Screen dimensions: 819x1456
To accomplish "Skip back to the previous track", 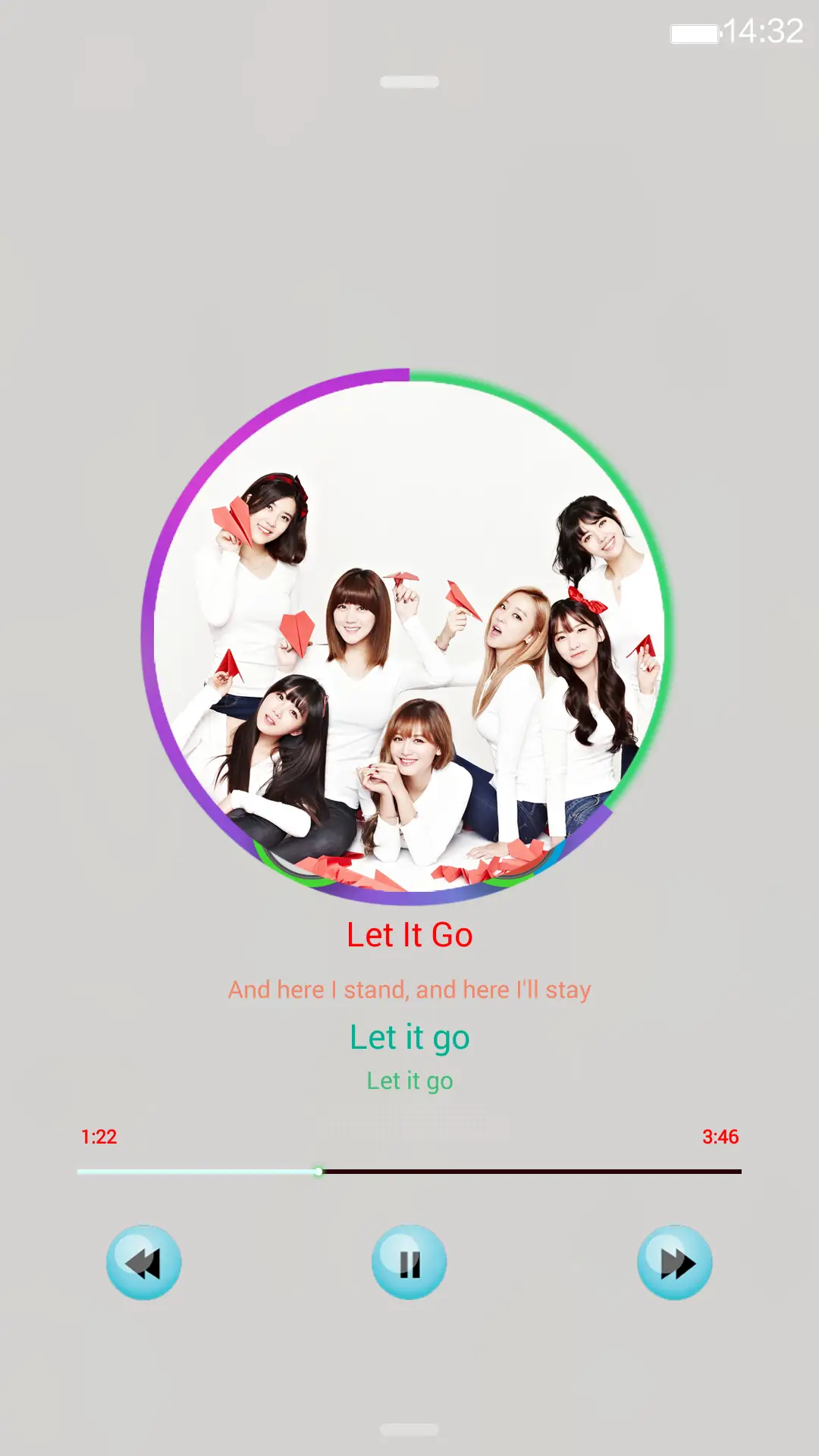I will pyautogui.click(x=144, y=1263).
